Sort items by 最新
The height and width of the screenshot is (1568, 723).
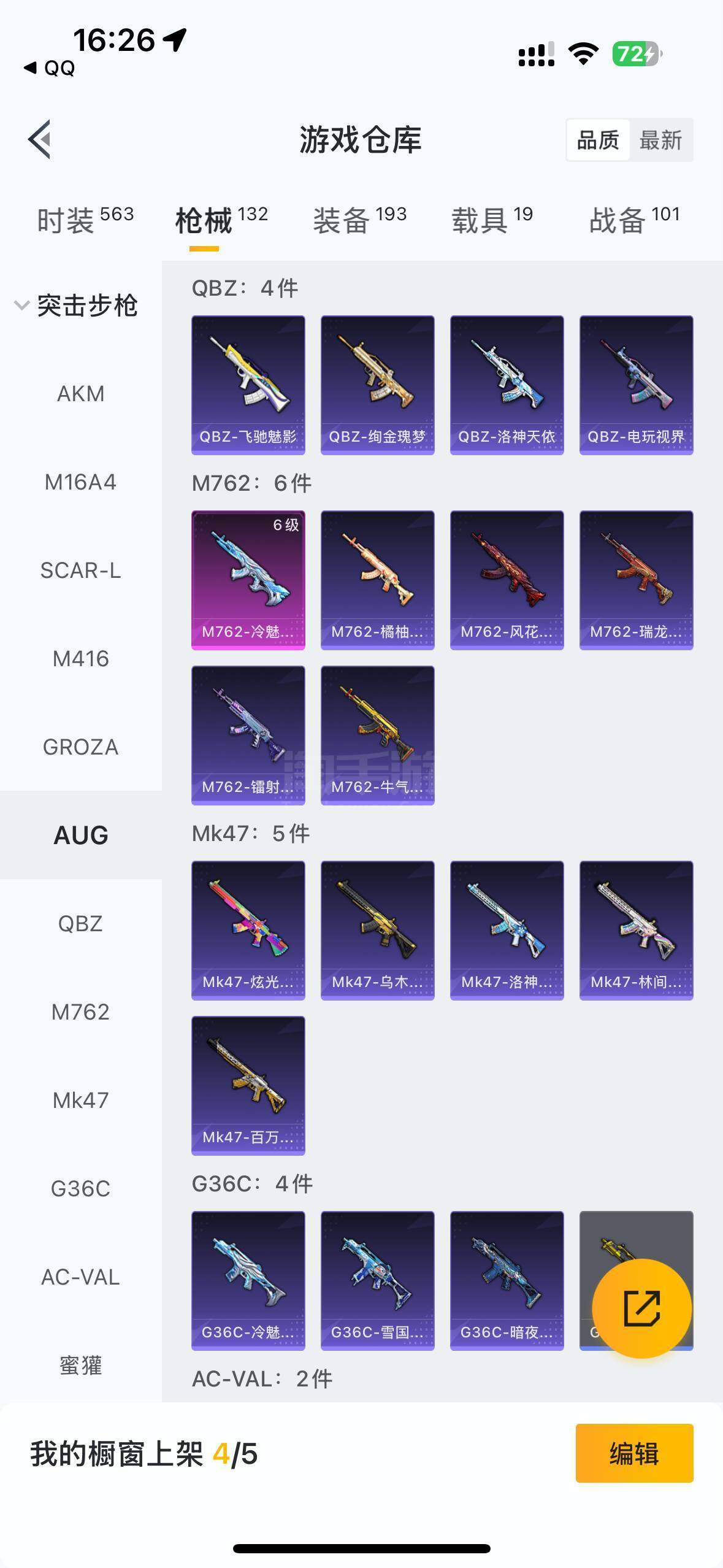pos(660,140)
